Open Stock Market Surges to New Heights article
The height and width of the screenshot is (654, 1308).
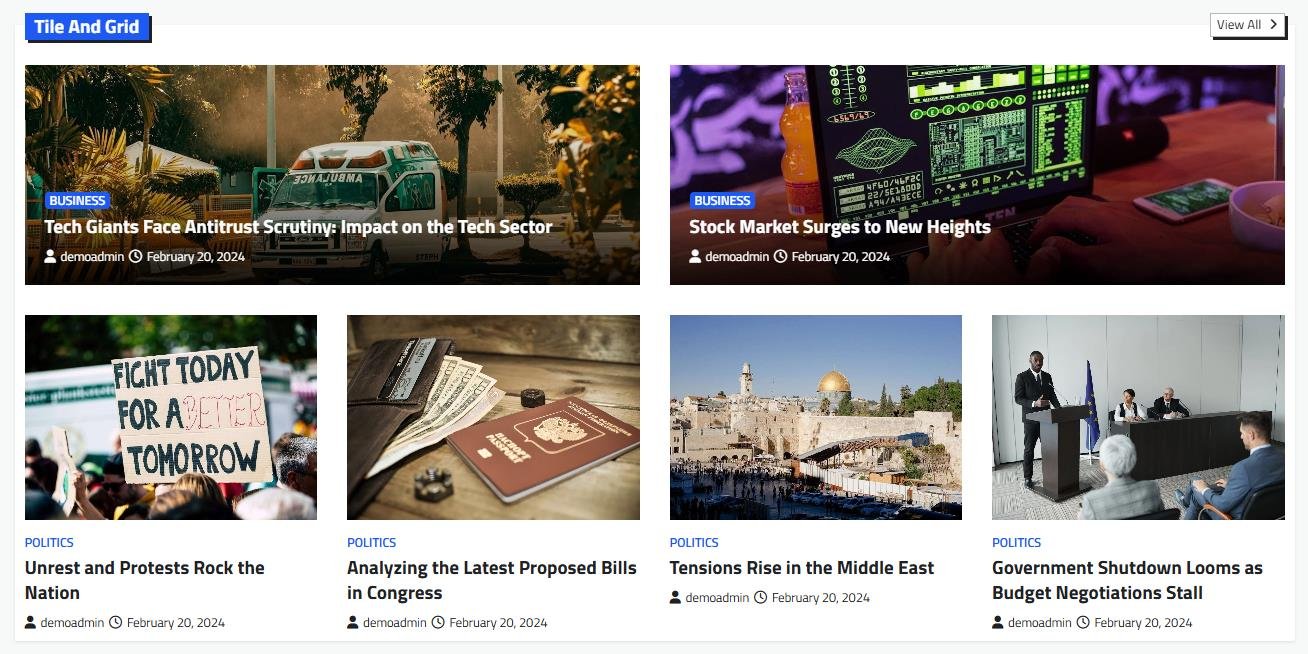pos(839,227)
